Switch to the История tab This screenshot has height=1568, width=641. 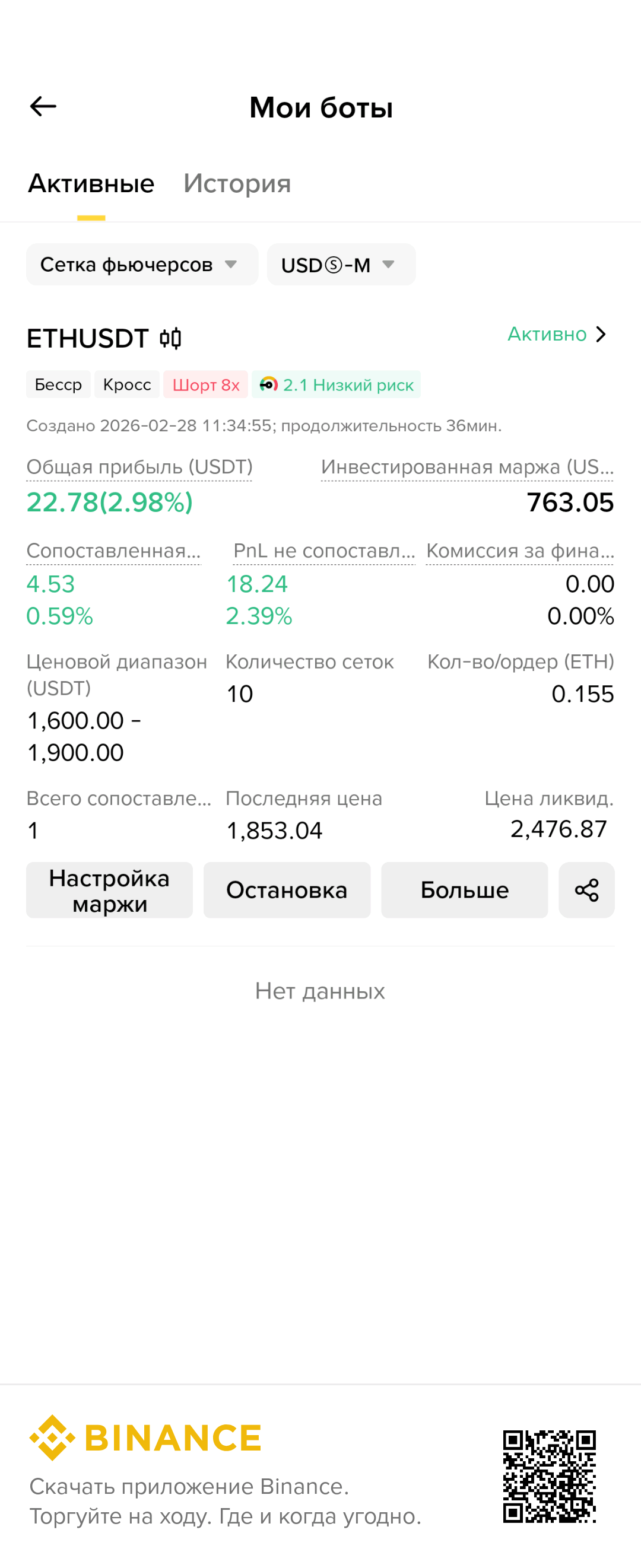coord(237,183)
